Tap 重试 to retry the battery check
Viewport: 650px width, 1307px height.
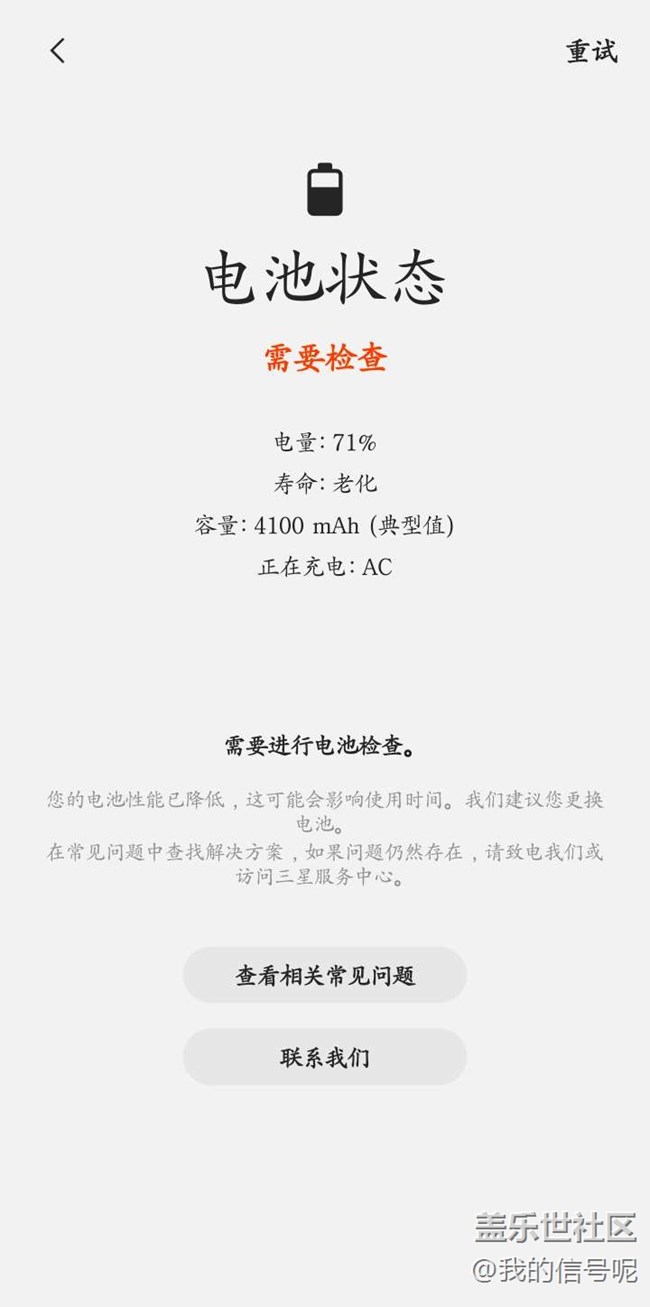pyautogui.click(x=591, y=51)
